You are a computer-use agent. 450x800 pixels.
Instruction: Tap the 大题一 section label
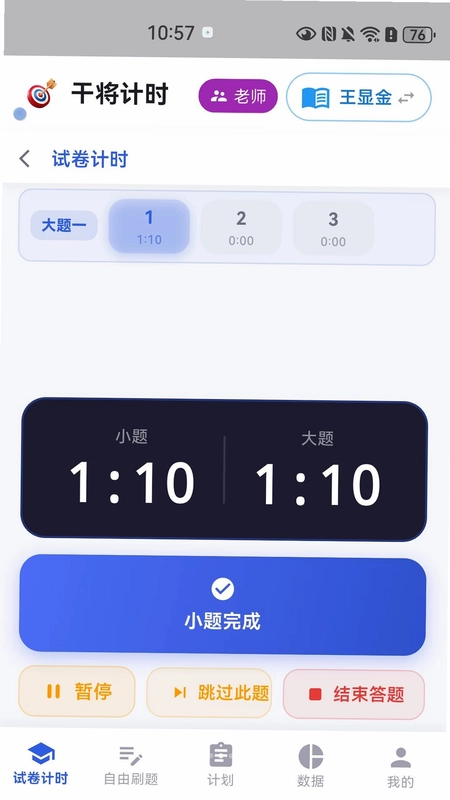click(x=64, y=225)
